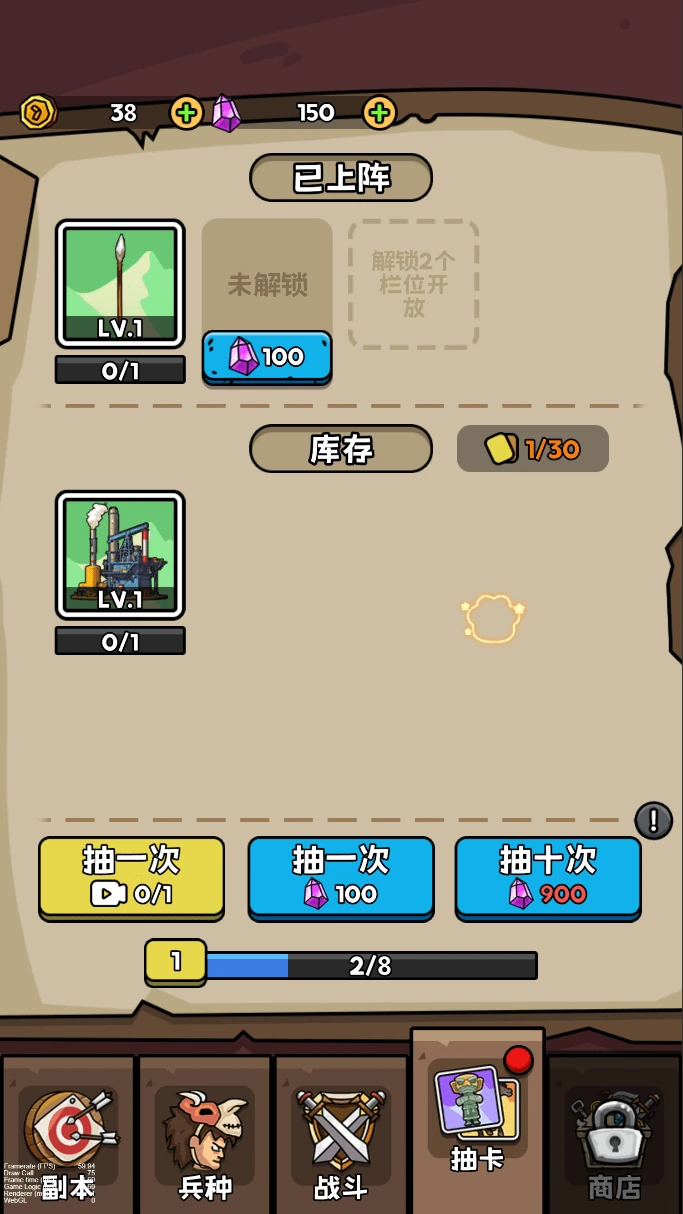Open the factory card in inventory
The image size is (683, 1214).
[x=120, y=556]
